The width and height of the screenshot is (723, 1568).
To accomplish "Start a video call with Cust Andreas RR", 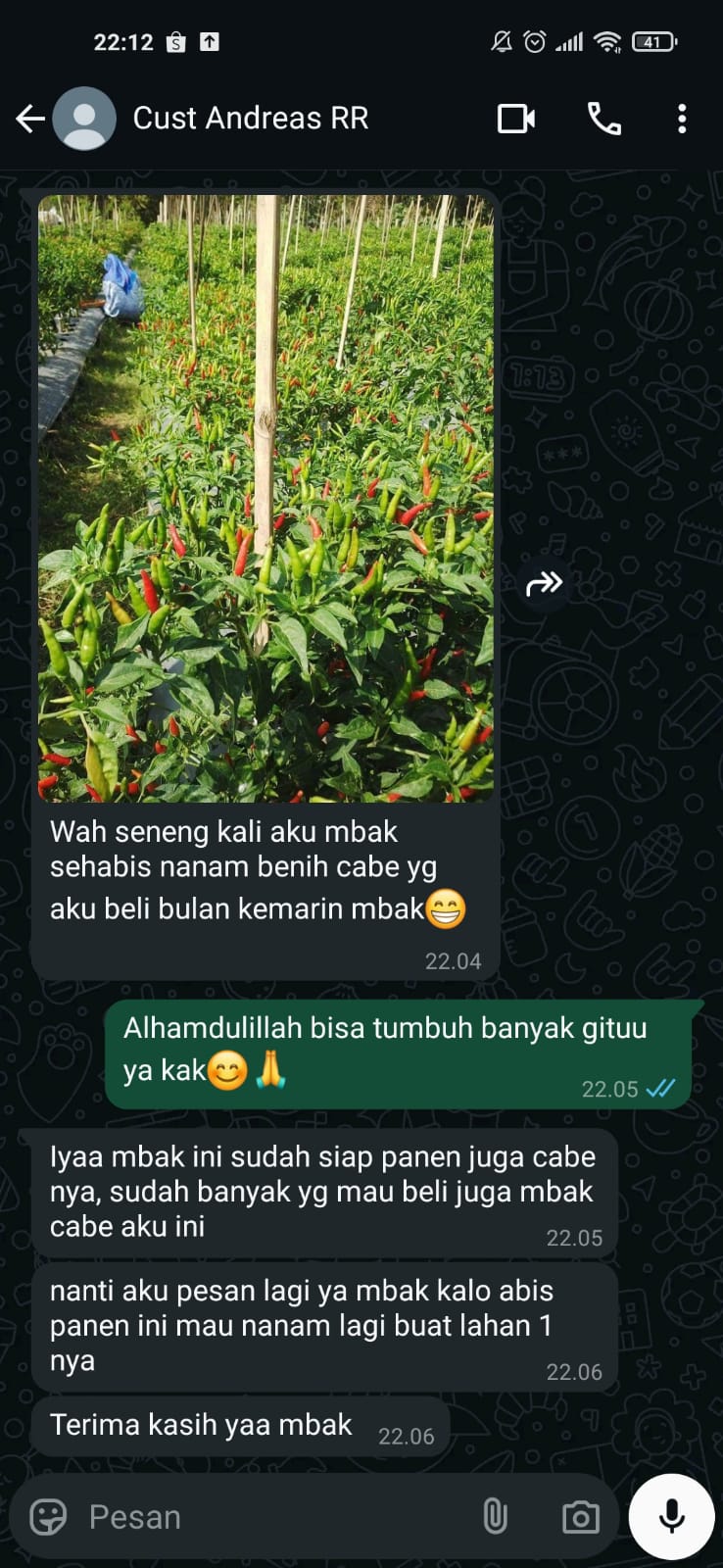I will pyautogui.click(x=515, y=119).
